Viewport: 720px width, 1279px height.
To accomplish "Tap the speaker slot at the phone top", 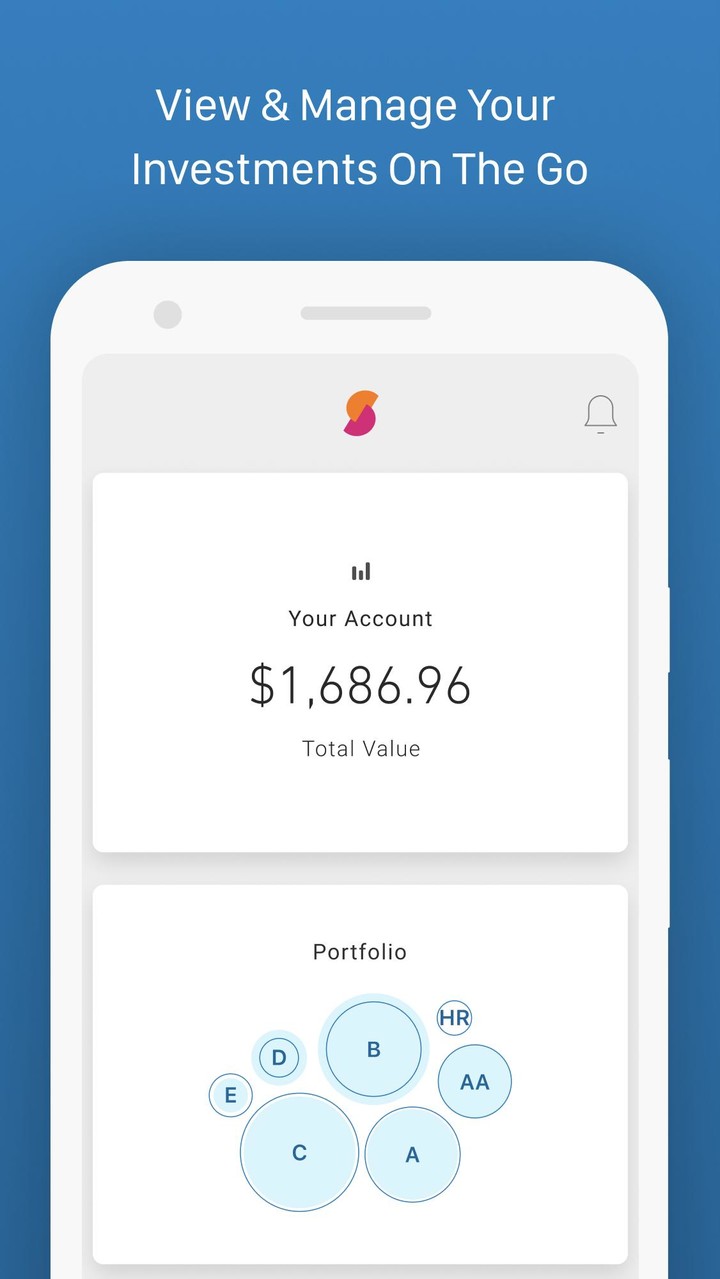I will click(365, 313).
